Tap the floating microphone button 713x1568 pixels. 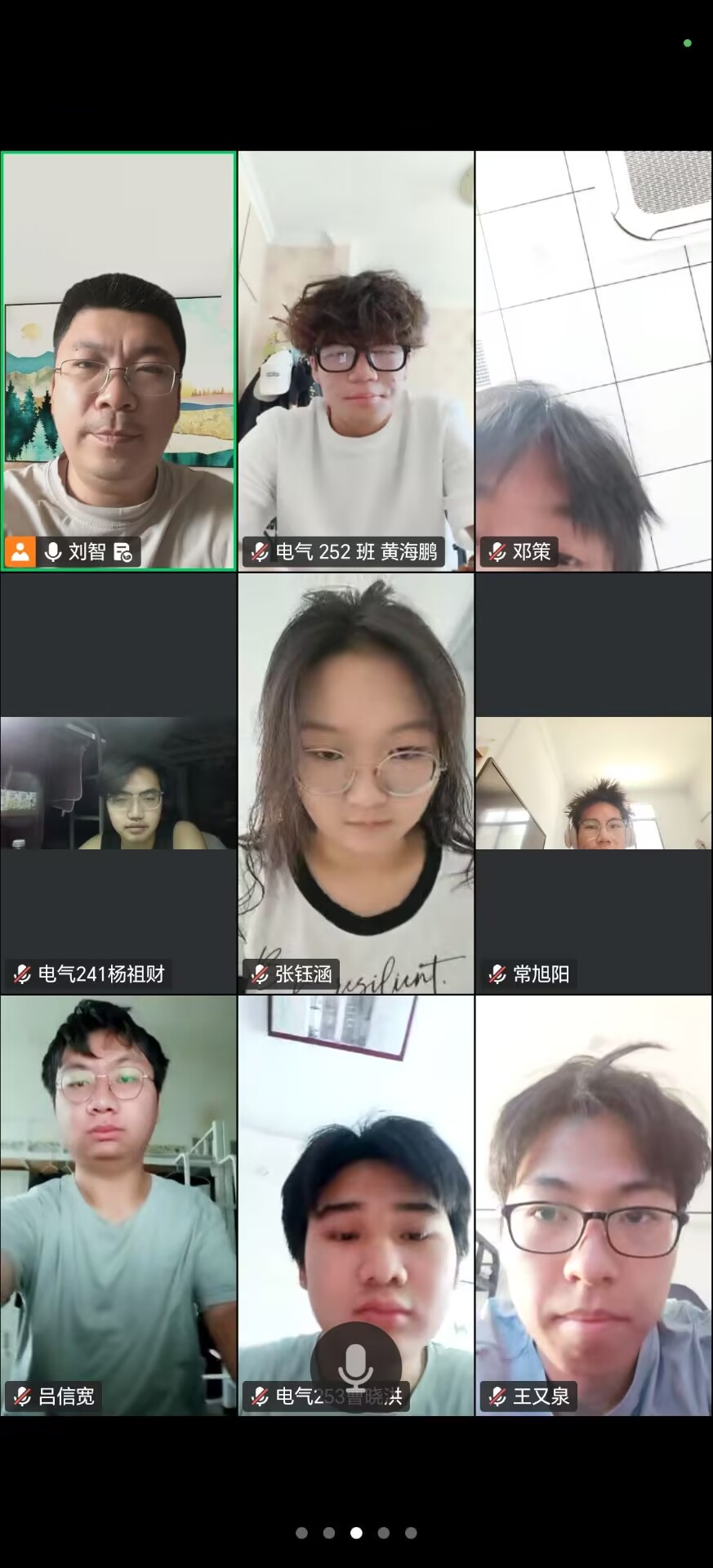pyautogui.click(x=356, y=1368)
